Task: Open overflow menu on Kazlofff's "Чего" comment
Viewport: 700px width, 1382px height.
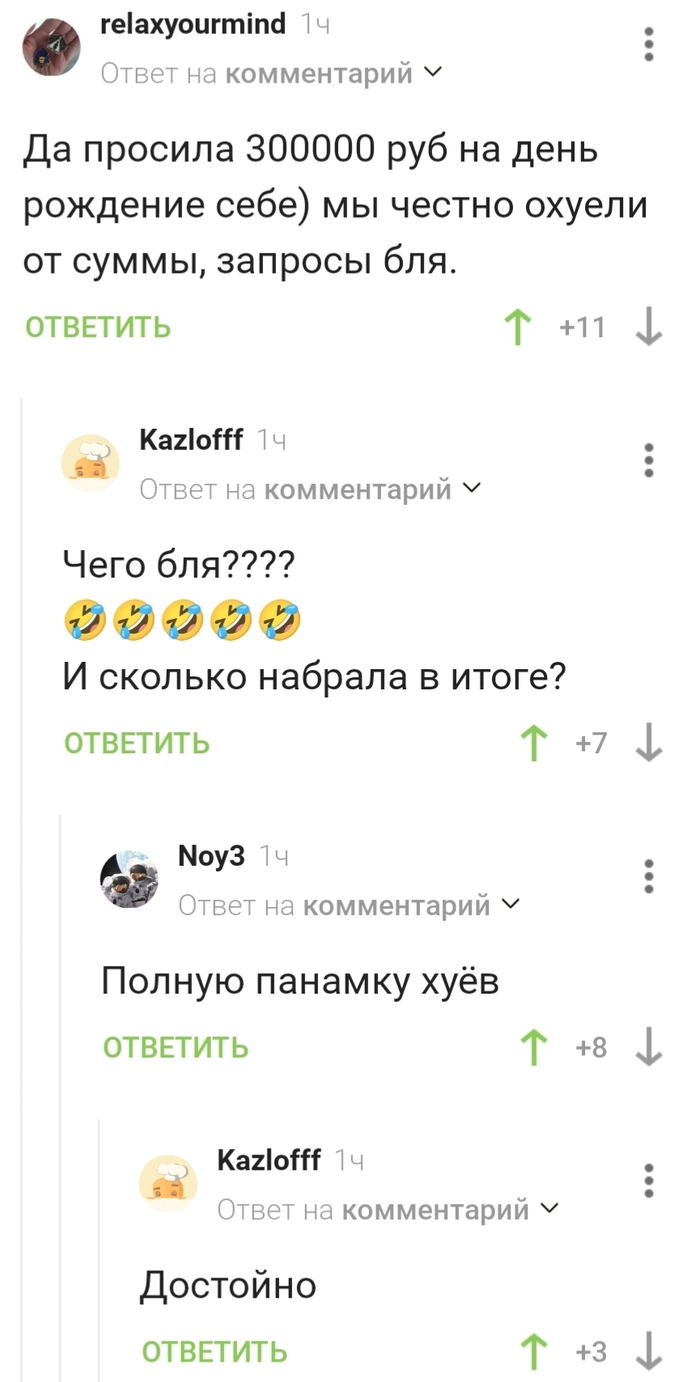Action: [x=649, y=460]
